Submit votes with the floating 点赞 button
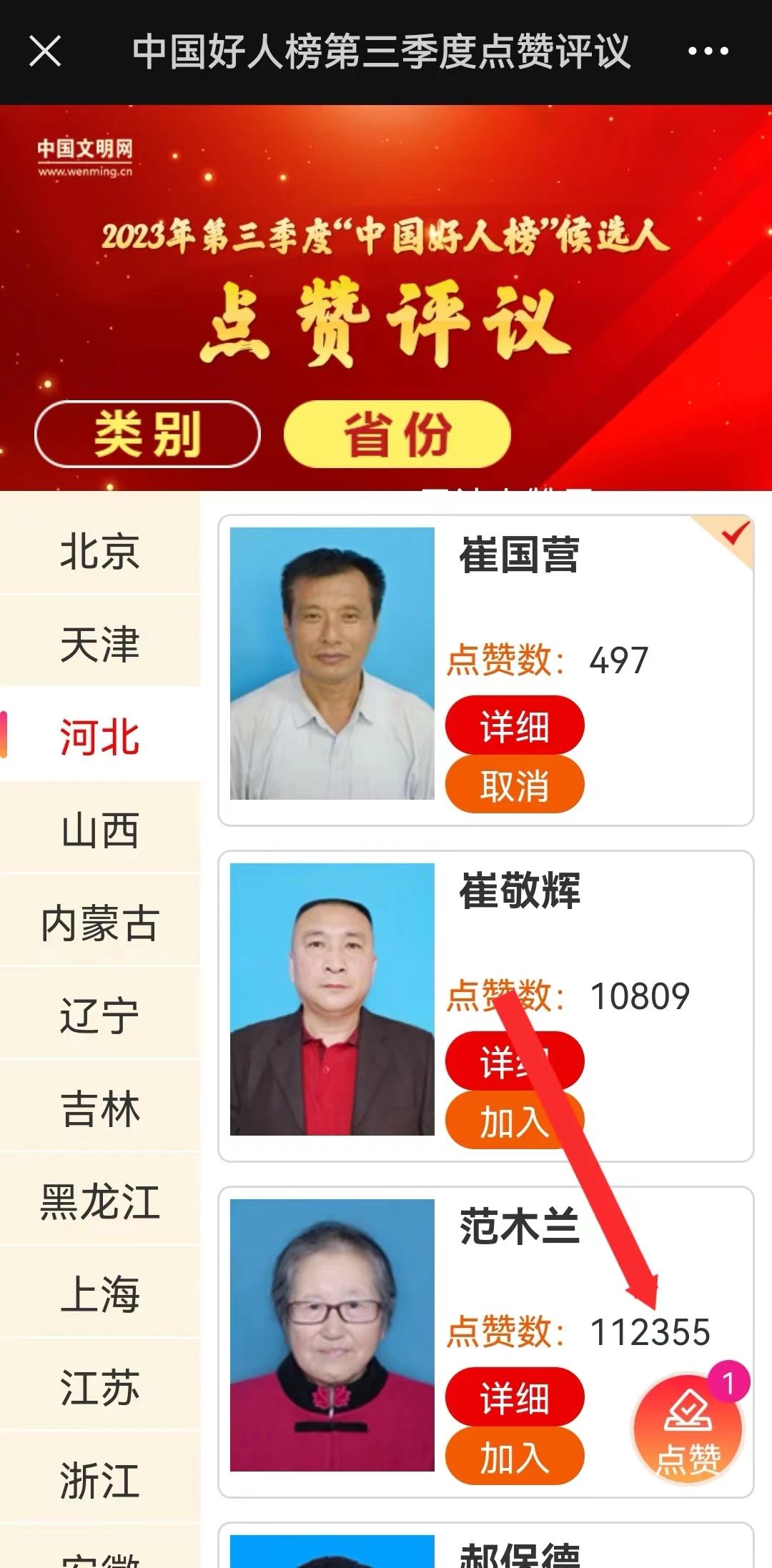 tap(688, 1429)
